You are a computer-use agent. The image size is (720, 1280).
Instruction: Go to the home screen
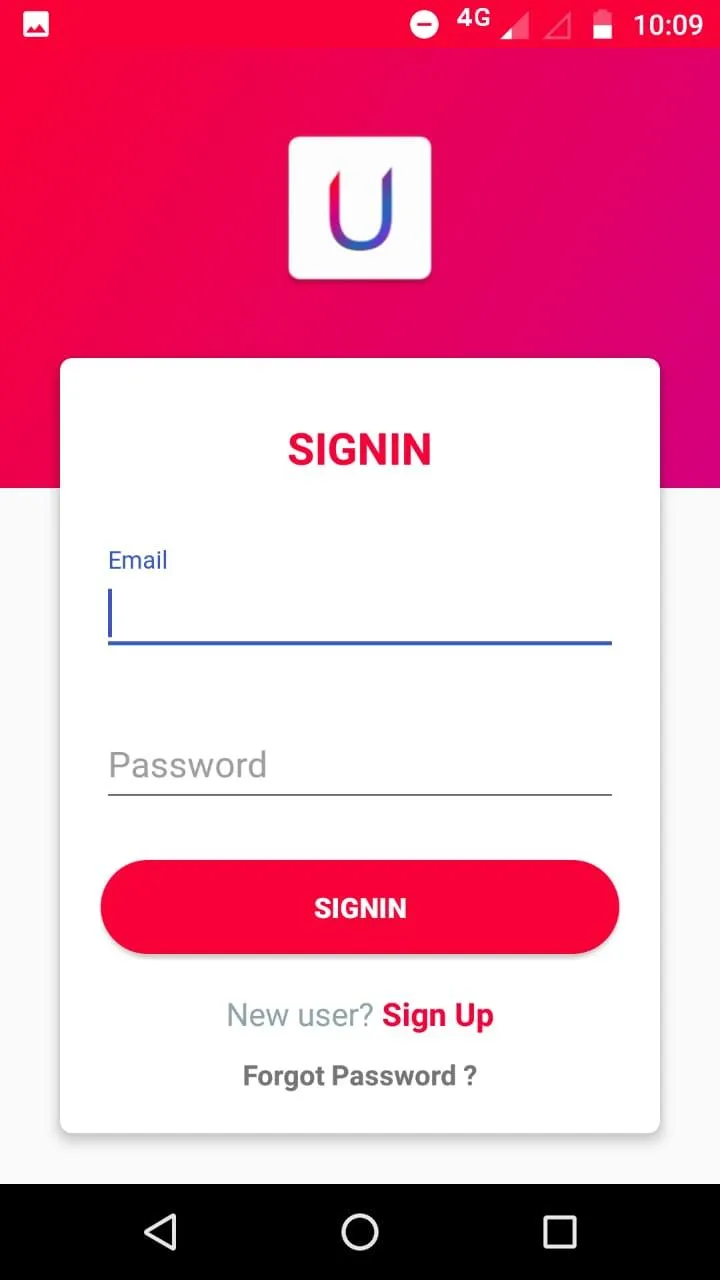pos(360,1232)
